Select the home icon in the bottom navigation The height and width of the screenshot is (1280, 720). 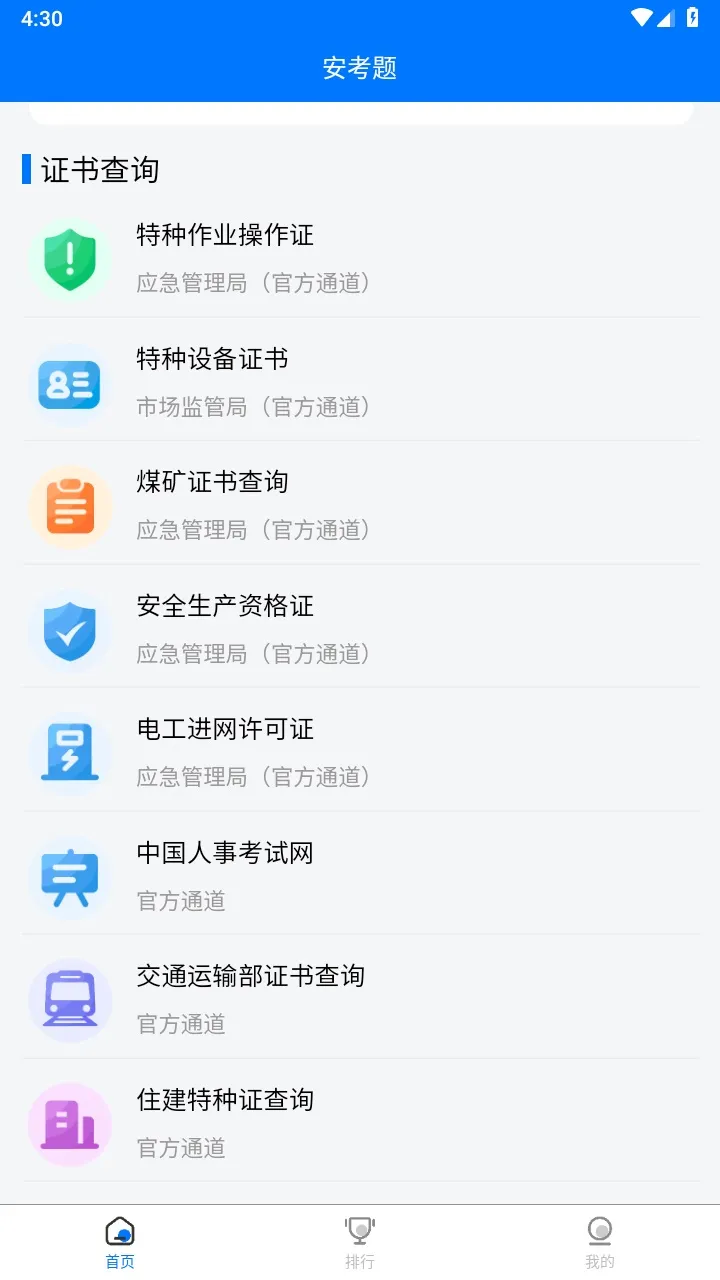119,1233
